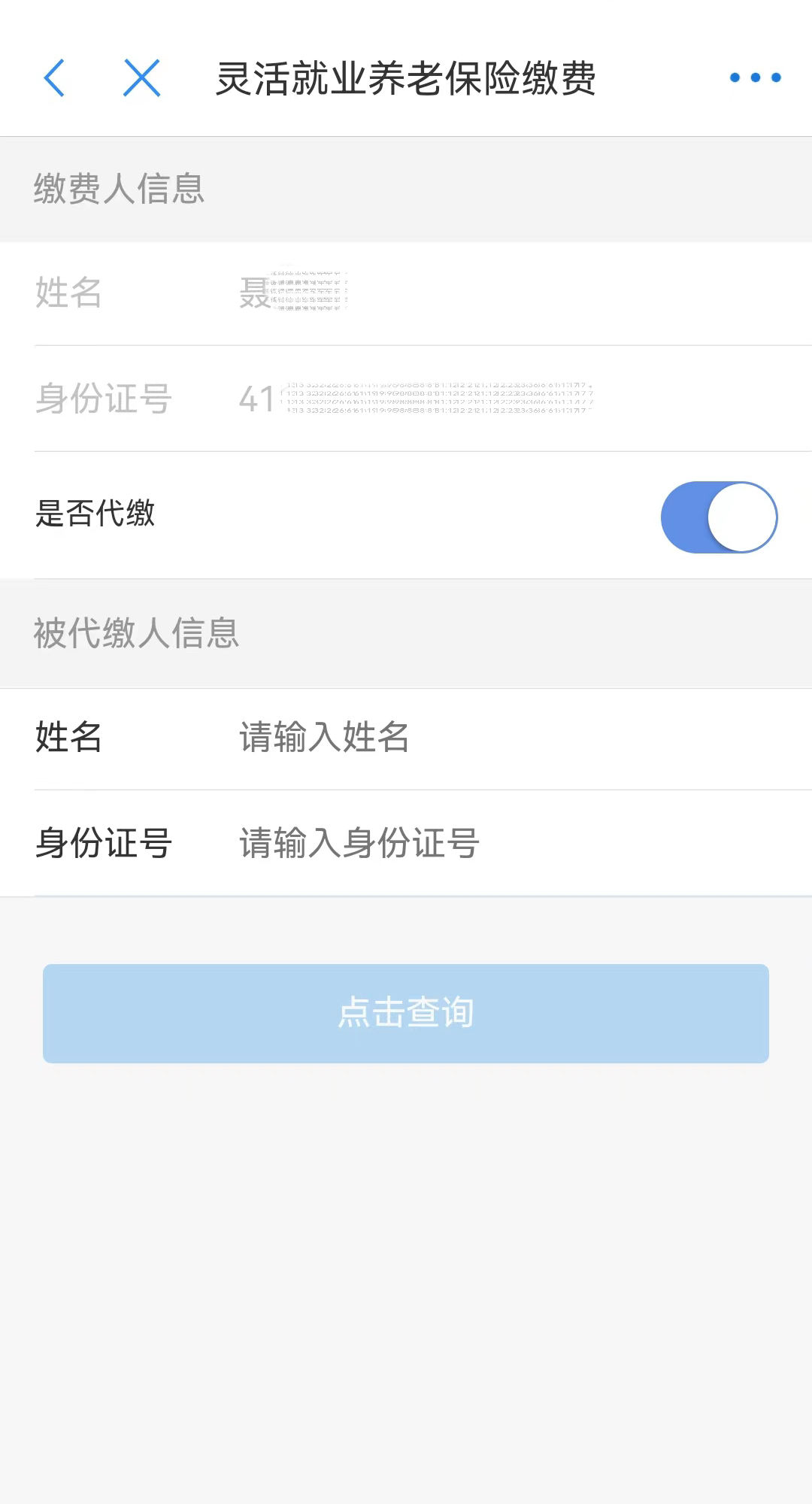The image size is (812, 1504).
Task: Turn off the 是否代缴 switch
Action: pos(719,517)
